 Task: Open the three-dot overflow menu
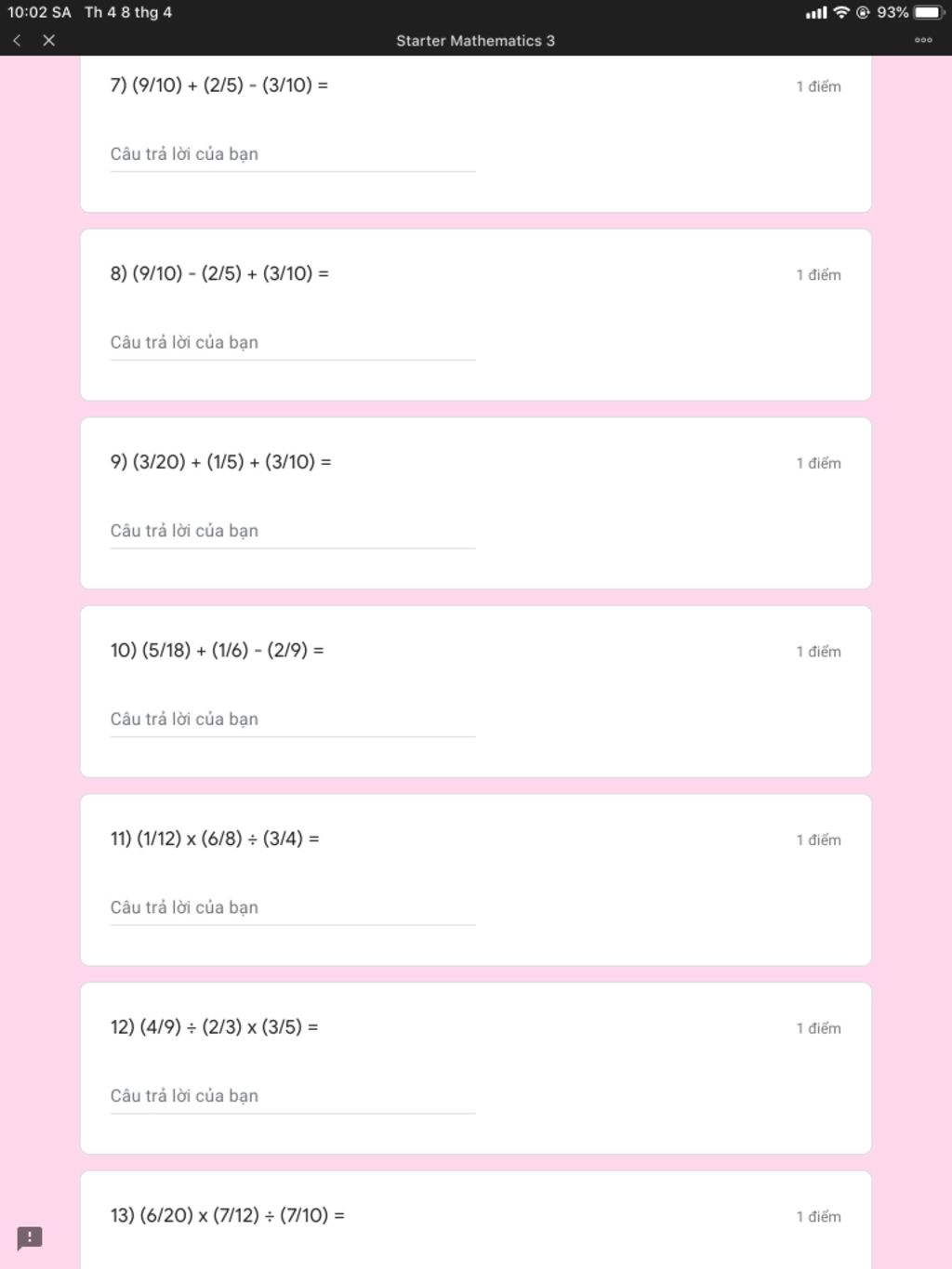[922, 40]
